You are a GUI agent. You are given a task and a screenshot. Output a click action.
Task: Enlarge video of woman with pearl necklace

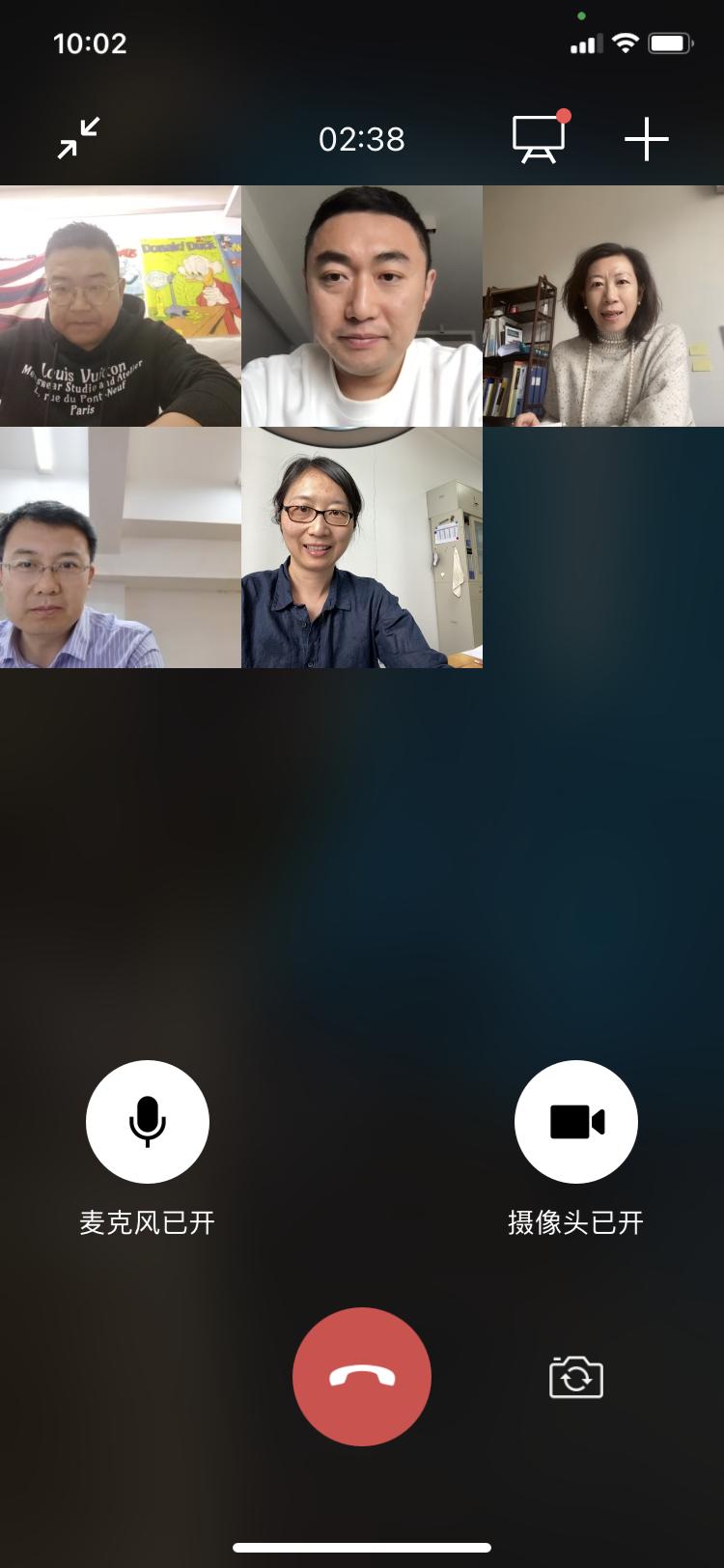pos(603,306)
